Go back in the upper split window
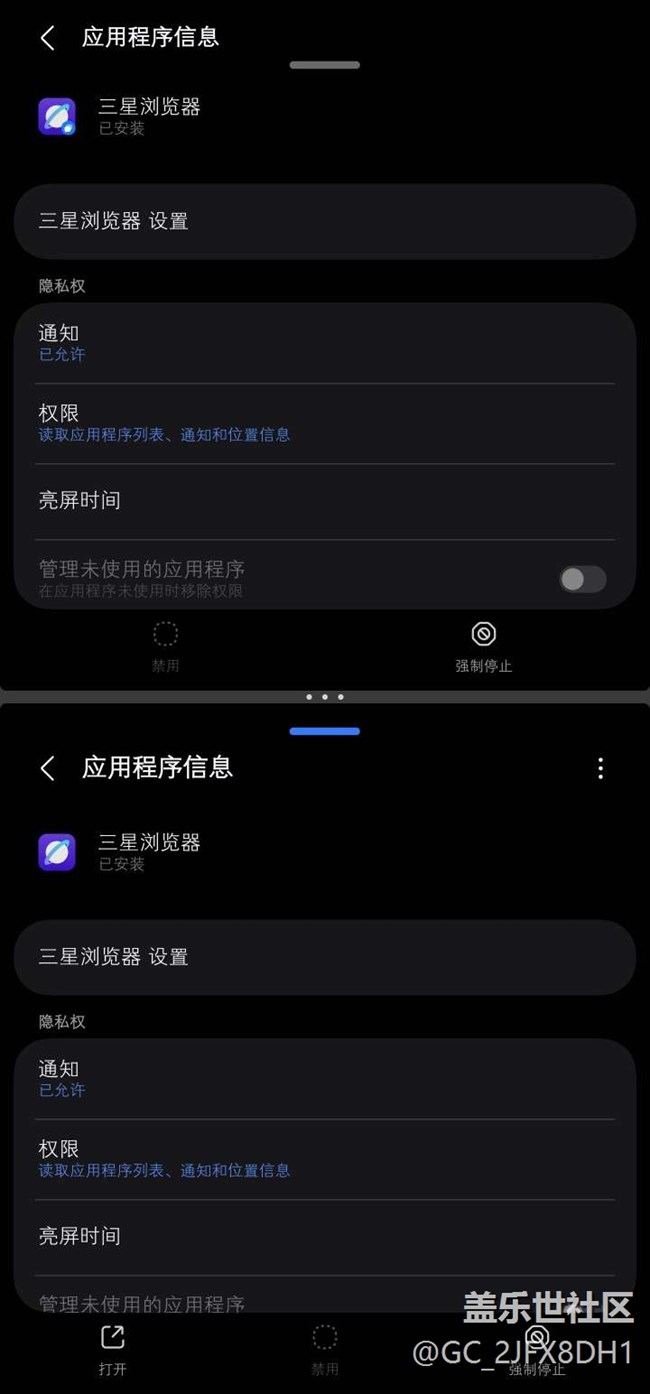650x1394 pixels. click(x=47, y=38)
